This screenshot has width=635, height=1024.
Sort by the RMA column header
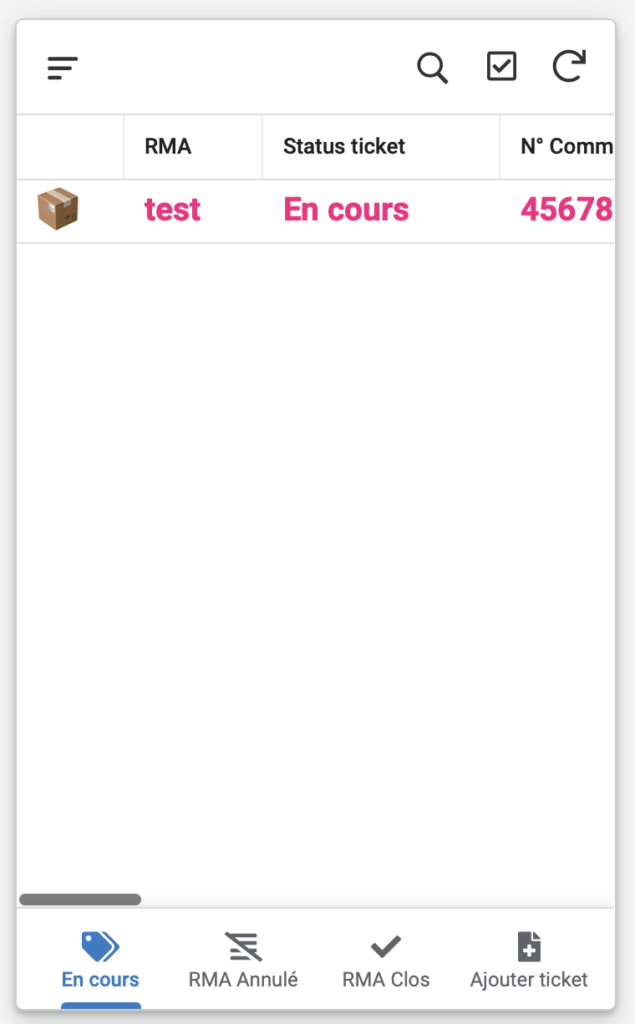tap(168, 146)
